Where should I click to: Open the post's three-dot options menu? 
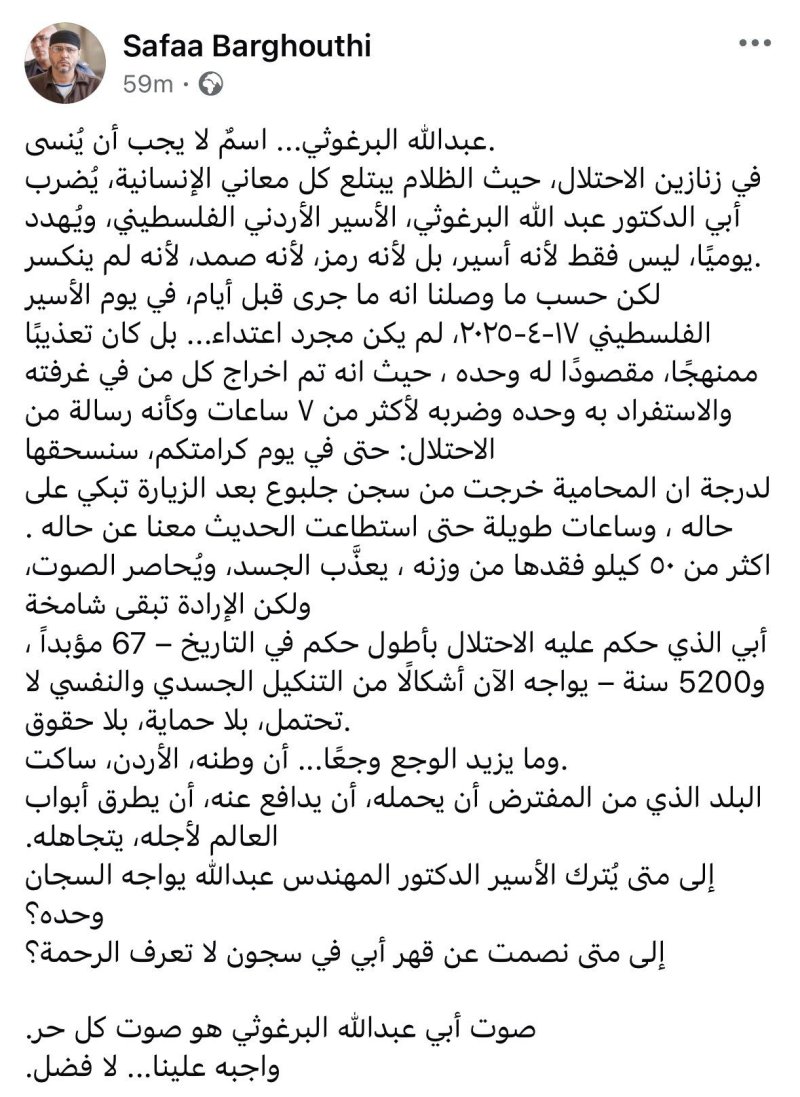click(755, 43)
